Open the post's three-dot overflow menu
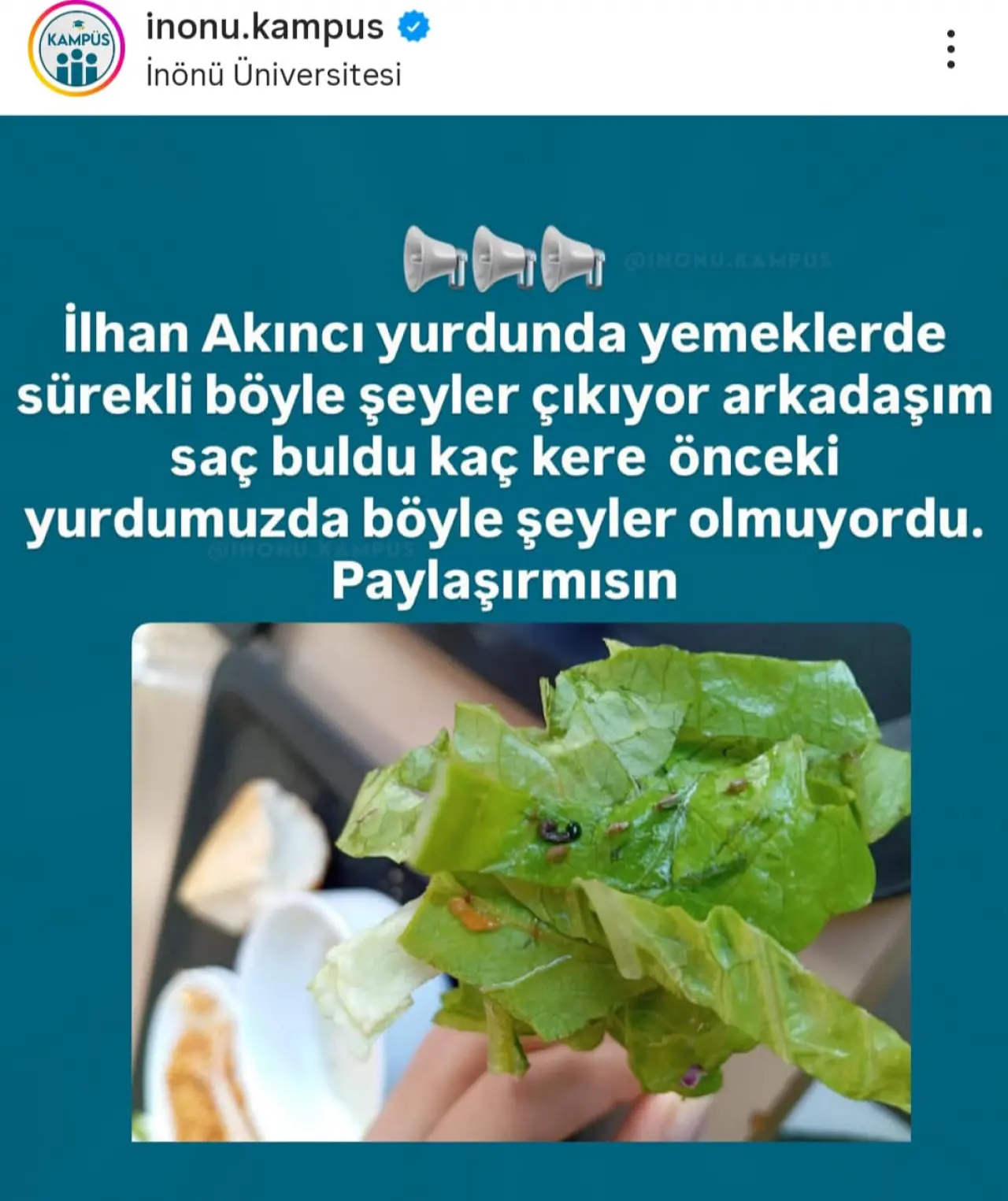 (x=951, y=50)
